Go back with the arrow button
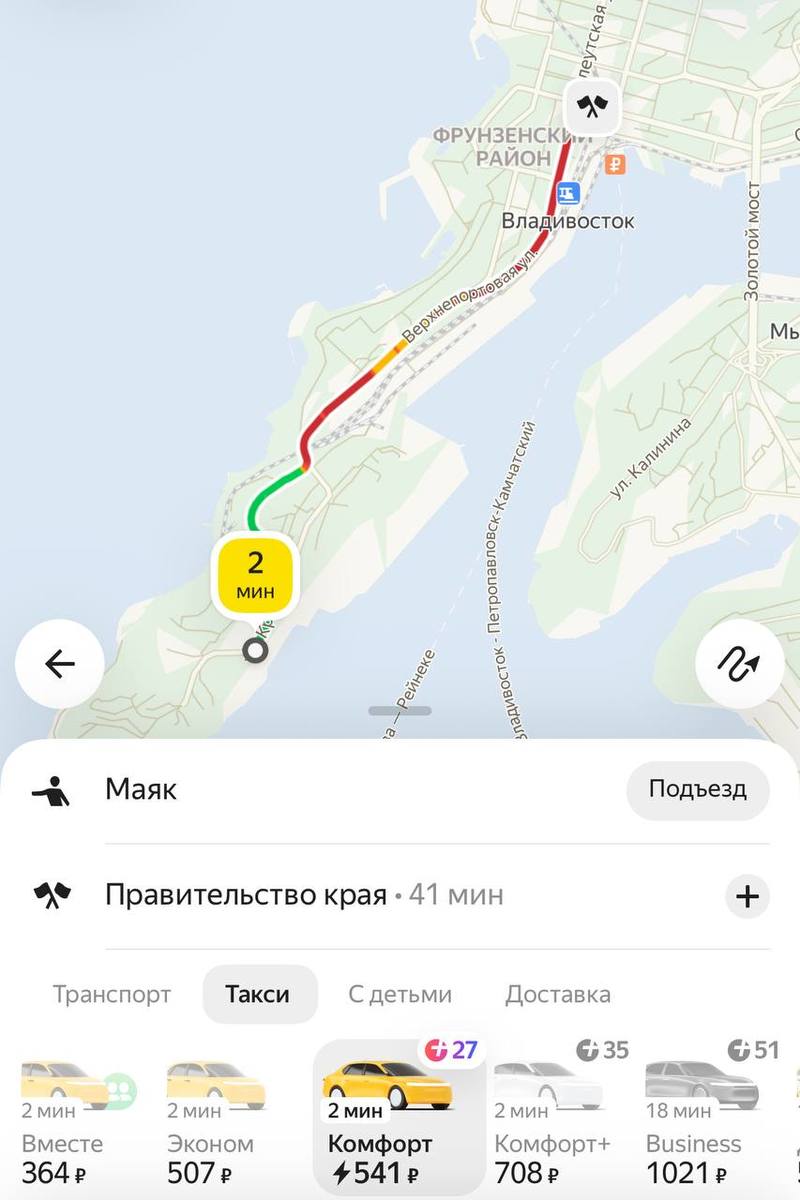The image size is (800, 1200). 60,665
